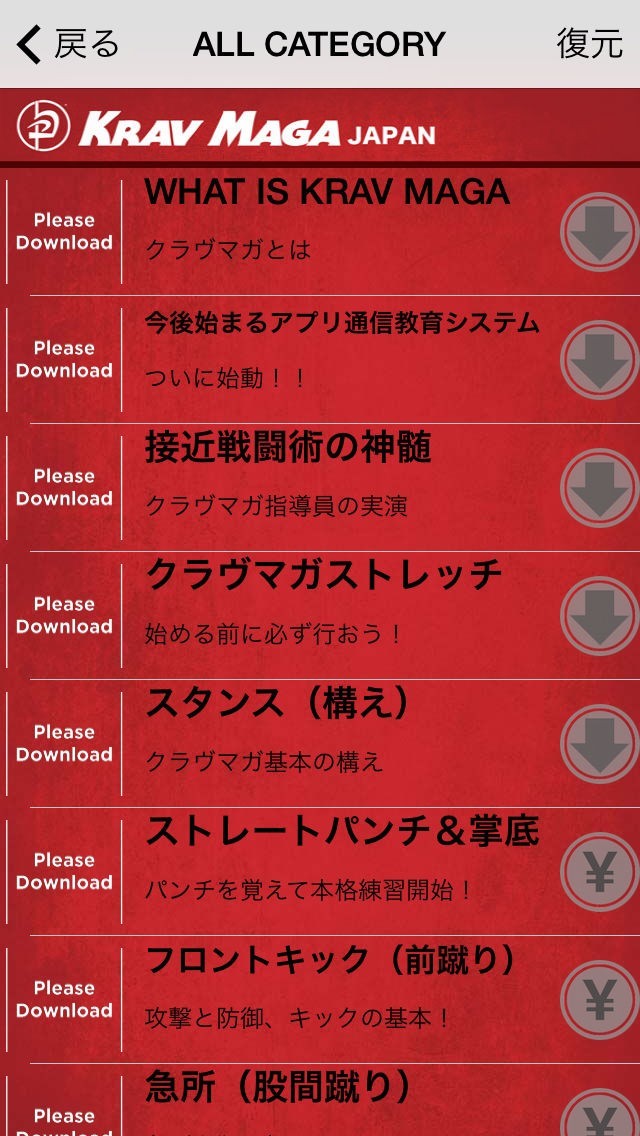Screen dimensions: 640x1136
Task: Buy フロントキック（前蹴り） using the yen icon
Action: coord(599,1000)
